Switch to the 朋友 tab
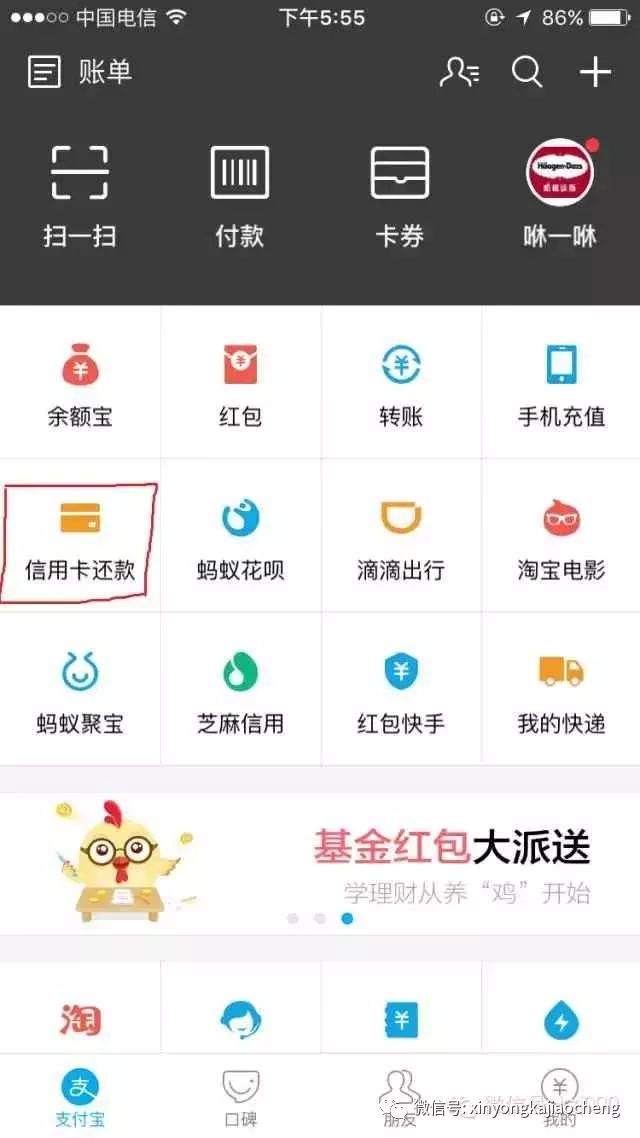640x1138 pixels. point(400,1097)
